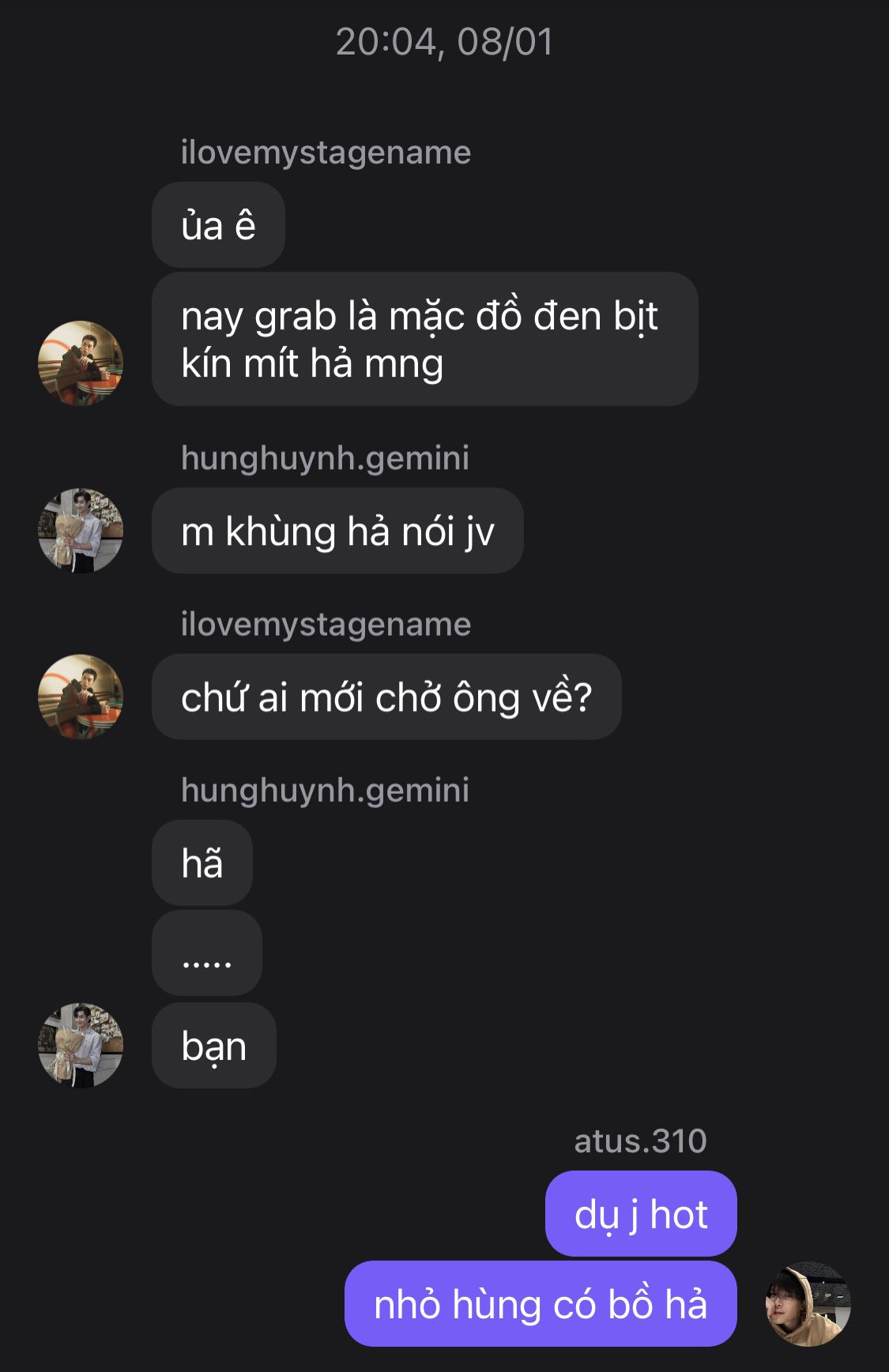Open ilovemystagename's avatar beside "nay grab" message
Image resolution: width=889 pixels, height=1372 pixels.
(x=81, y=363)
